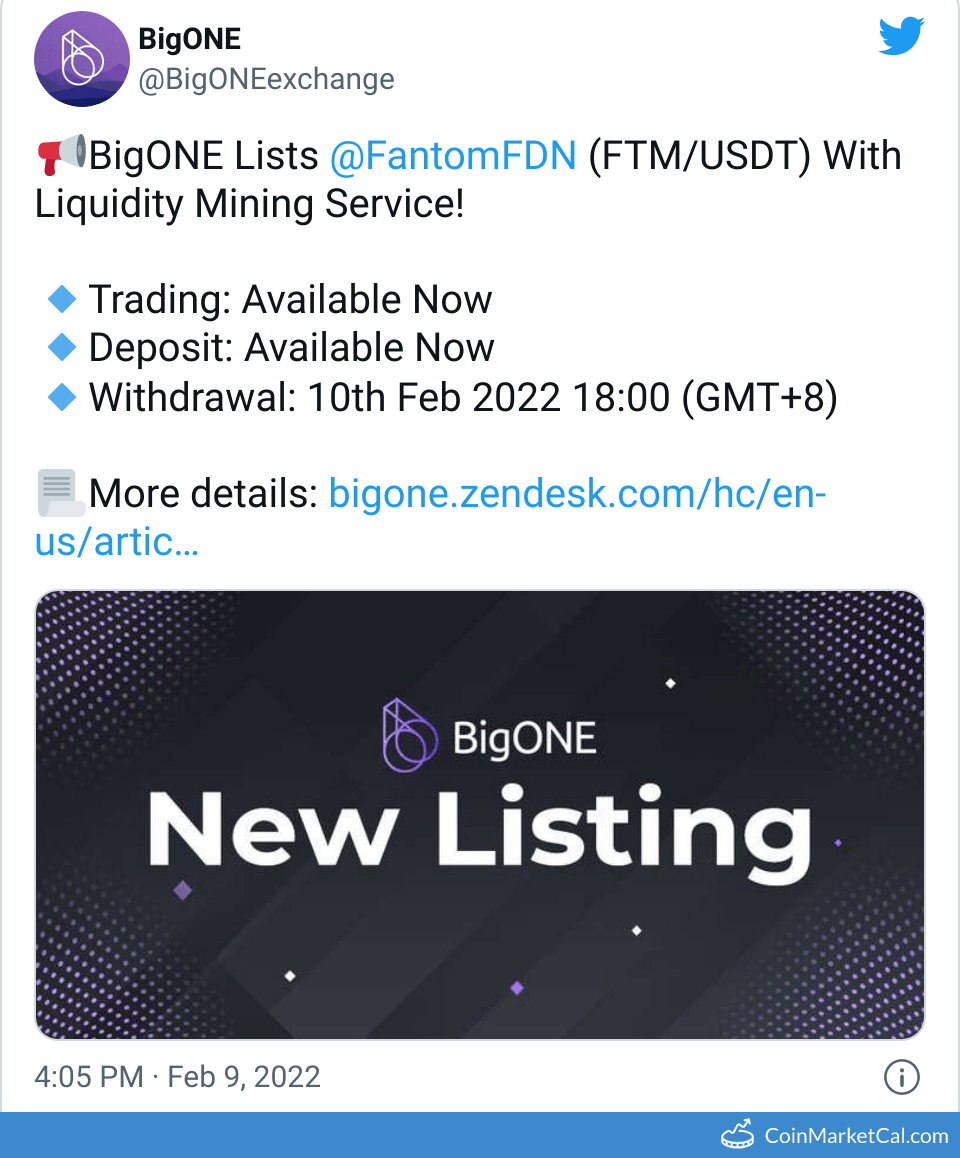Image resolution: width=960 pixels, height=1158 pixels.
Task: View the New Listing tweet image
Action: click(480, 815)
